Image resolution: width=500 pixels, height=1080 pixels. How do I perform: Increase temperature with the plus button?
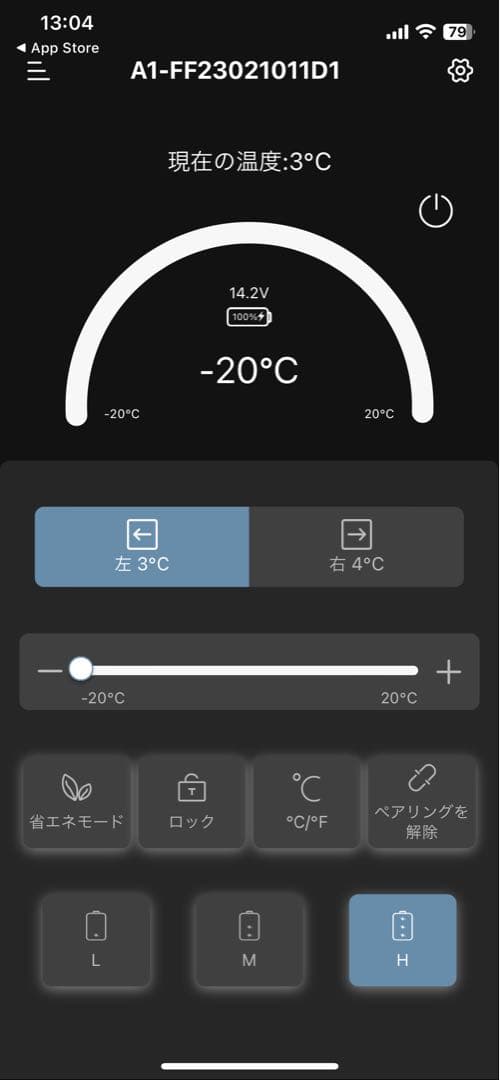coord(449,672)
